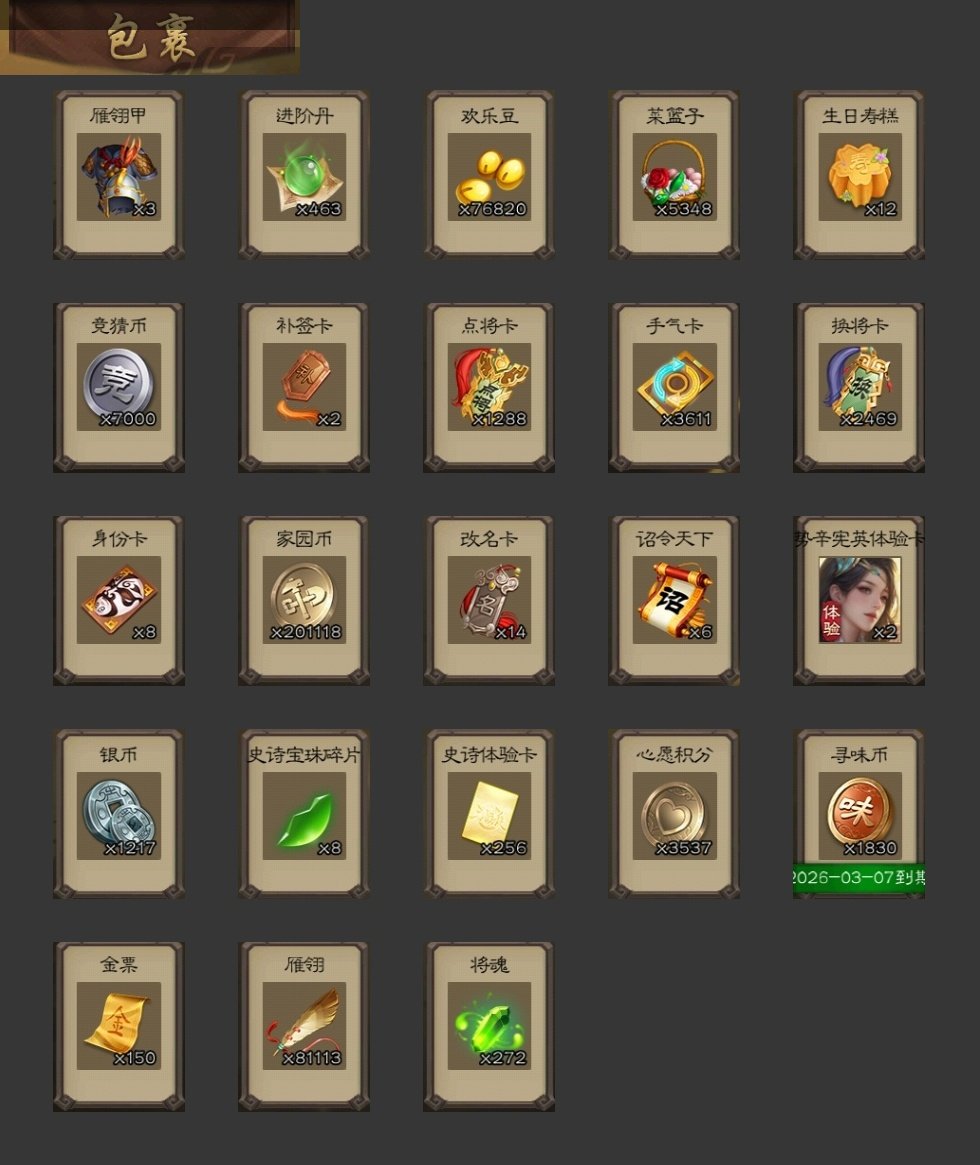
Task: Tap the 欢乐豆 item
Action: click(x=489, y=177)
